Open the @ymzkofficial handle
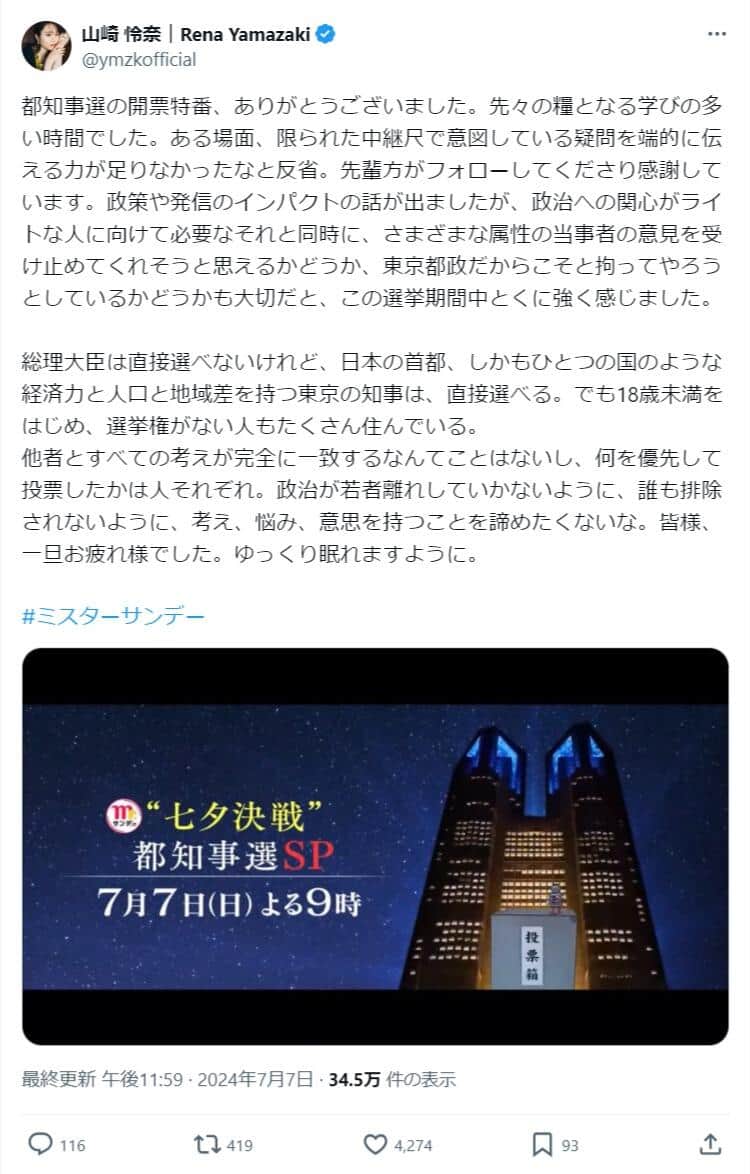The width and height of the screenshot is (750, 1174). tap(138, 59)
